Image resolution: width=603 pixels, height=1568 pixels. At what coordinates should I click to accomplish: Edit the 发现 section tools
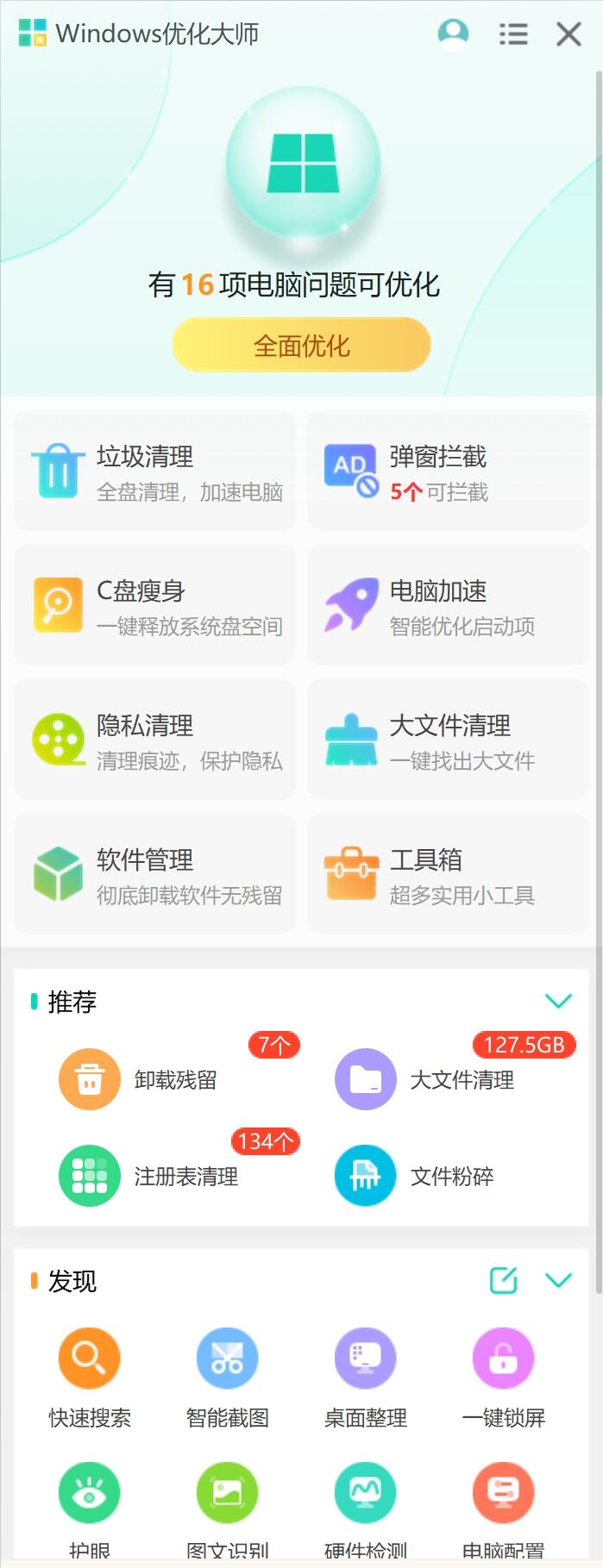tap(504, 1280)
